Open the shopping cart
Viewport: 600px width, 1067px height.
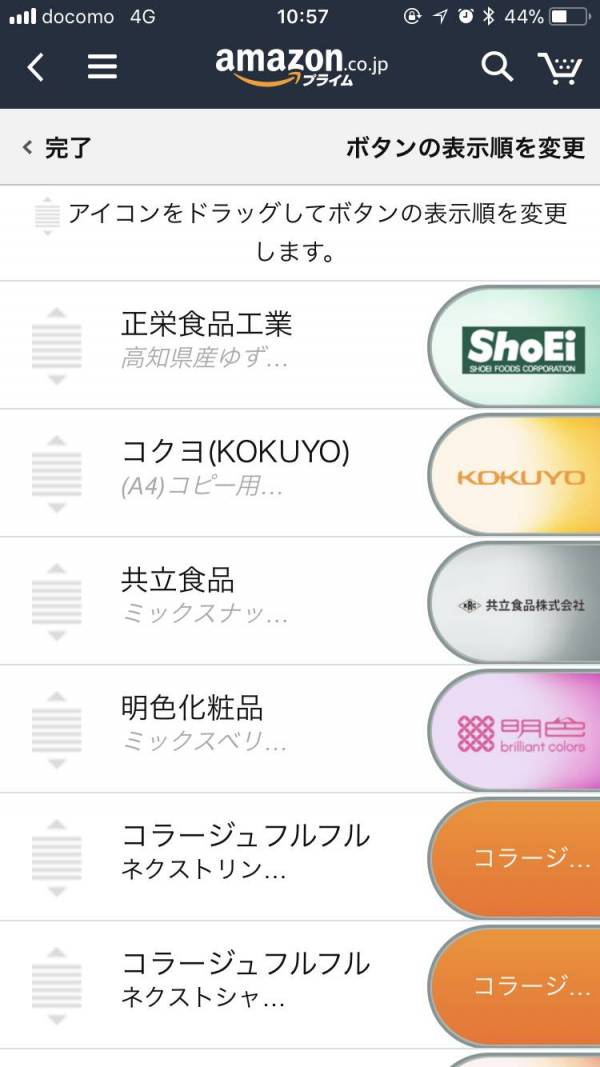[560, 67]
